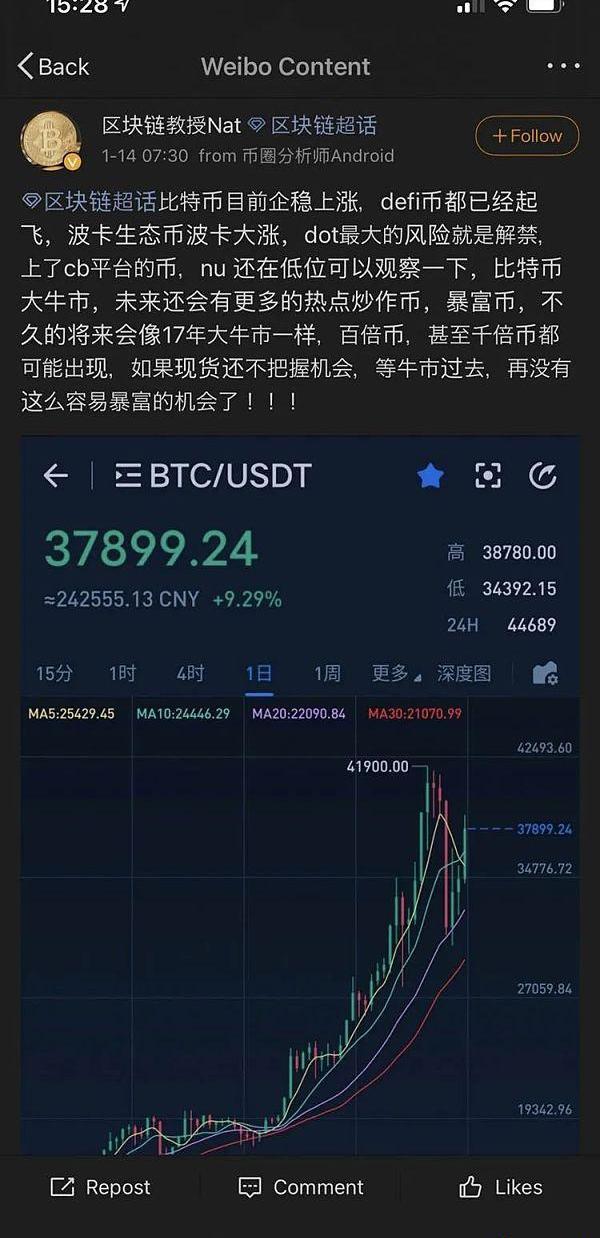The image size is (600, 1238).
Task: View the BTC/USDT chart image full size
Action: click(x=300, y=800)
